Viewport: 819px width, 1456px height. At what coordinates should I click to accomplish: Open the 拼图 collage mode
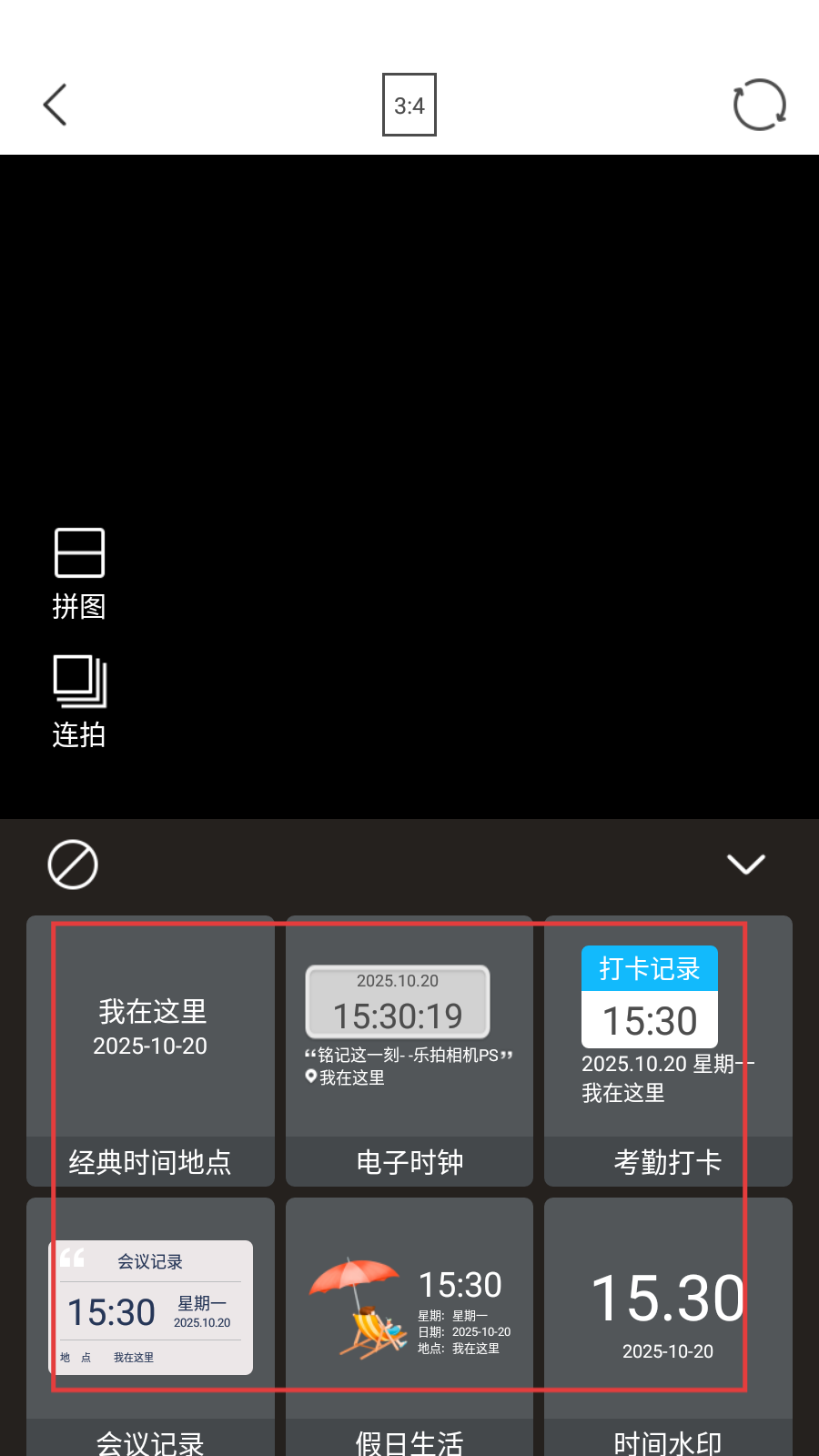[x=79, y=573]
